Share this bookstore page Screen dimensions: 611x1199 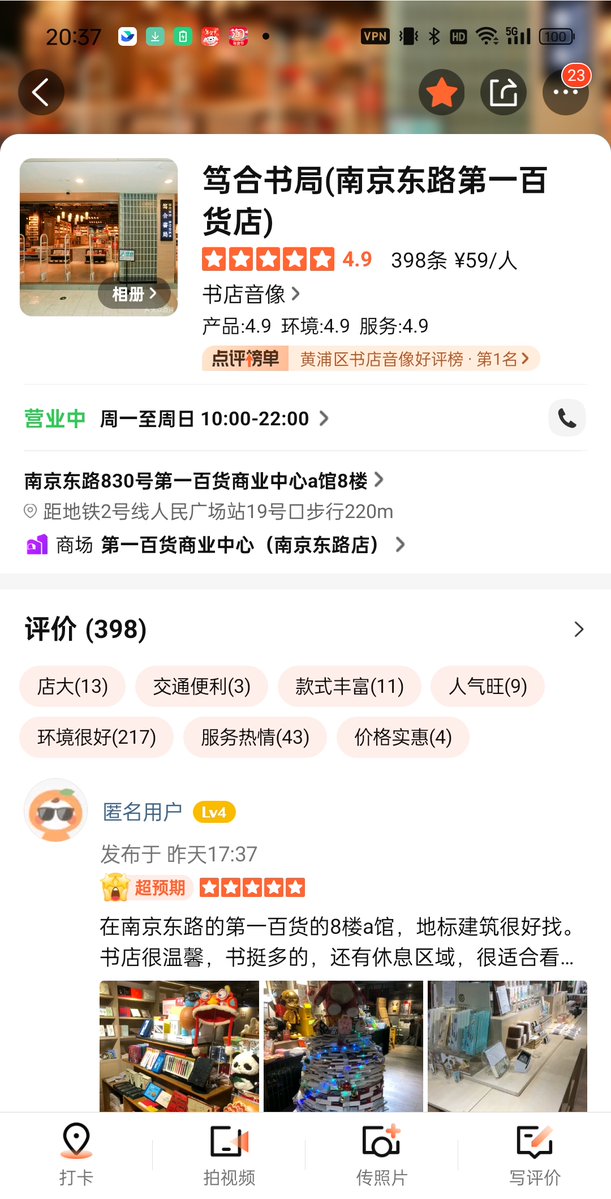(x=504, y=93)
